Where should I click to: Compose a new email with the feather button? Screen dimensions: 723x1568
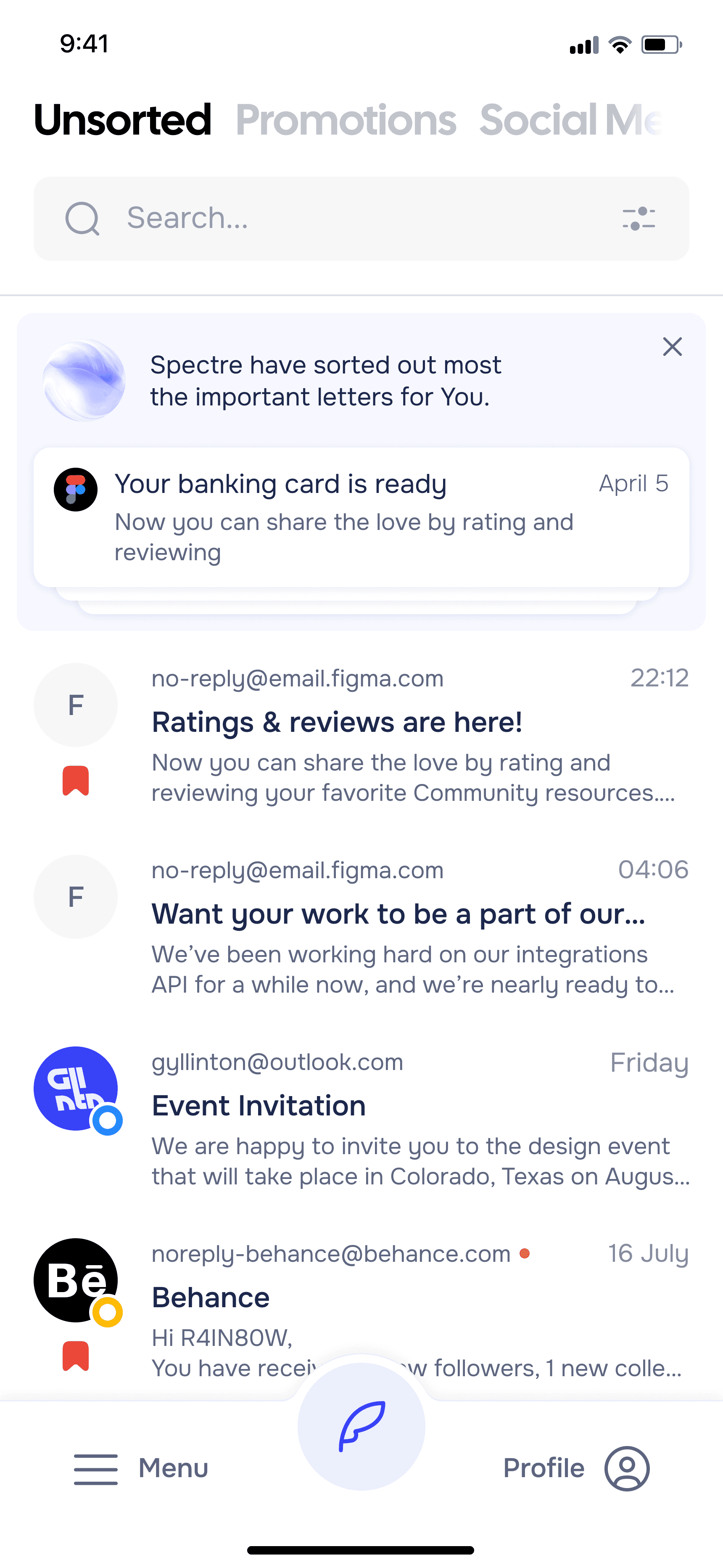click(x=361, y=1426)
